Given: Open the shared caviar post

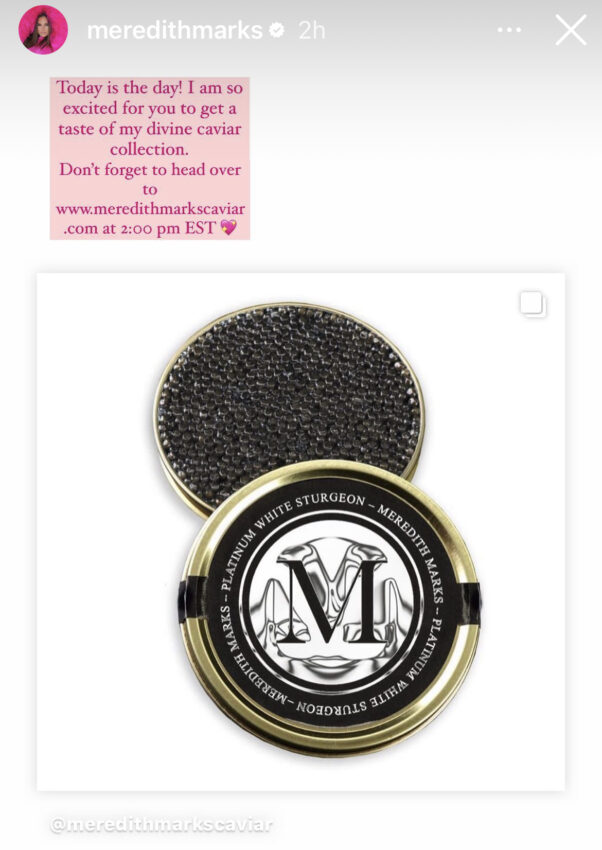Looking at the screenshot, I should pos(300,530).
